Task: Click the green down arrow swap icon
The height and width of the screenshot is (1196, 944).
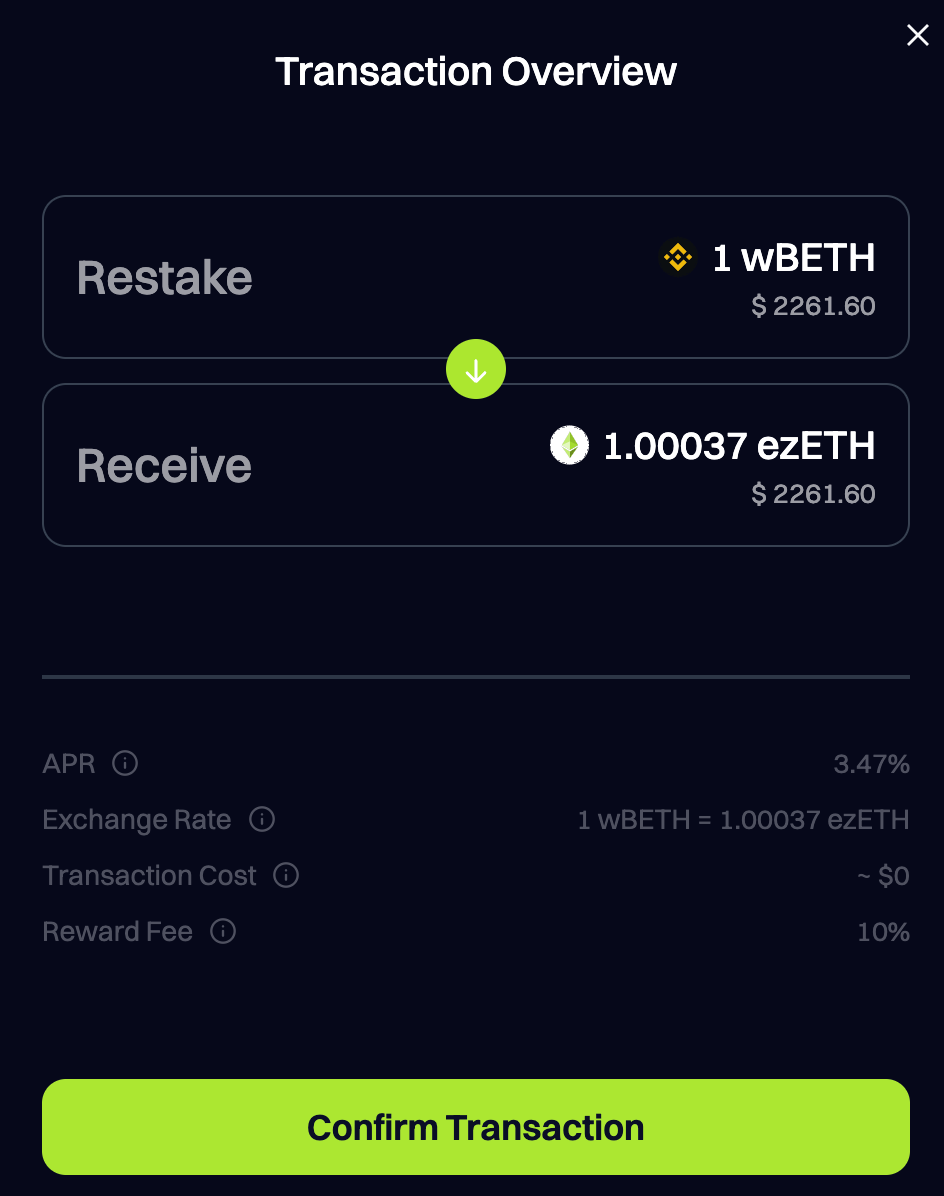Action: tap(476, 369)
